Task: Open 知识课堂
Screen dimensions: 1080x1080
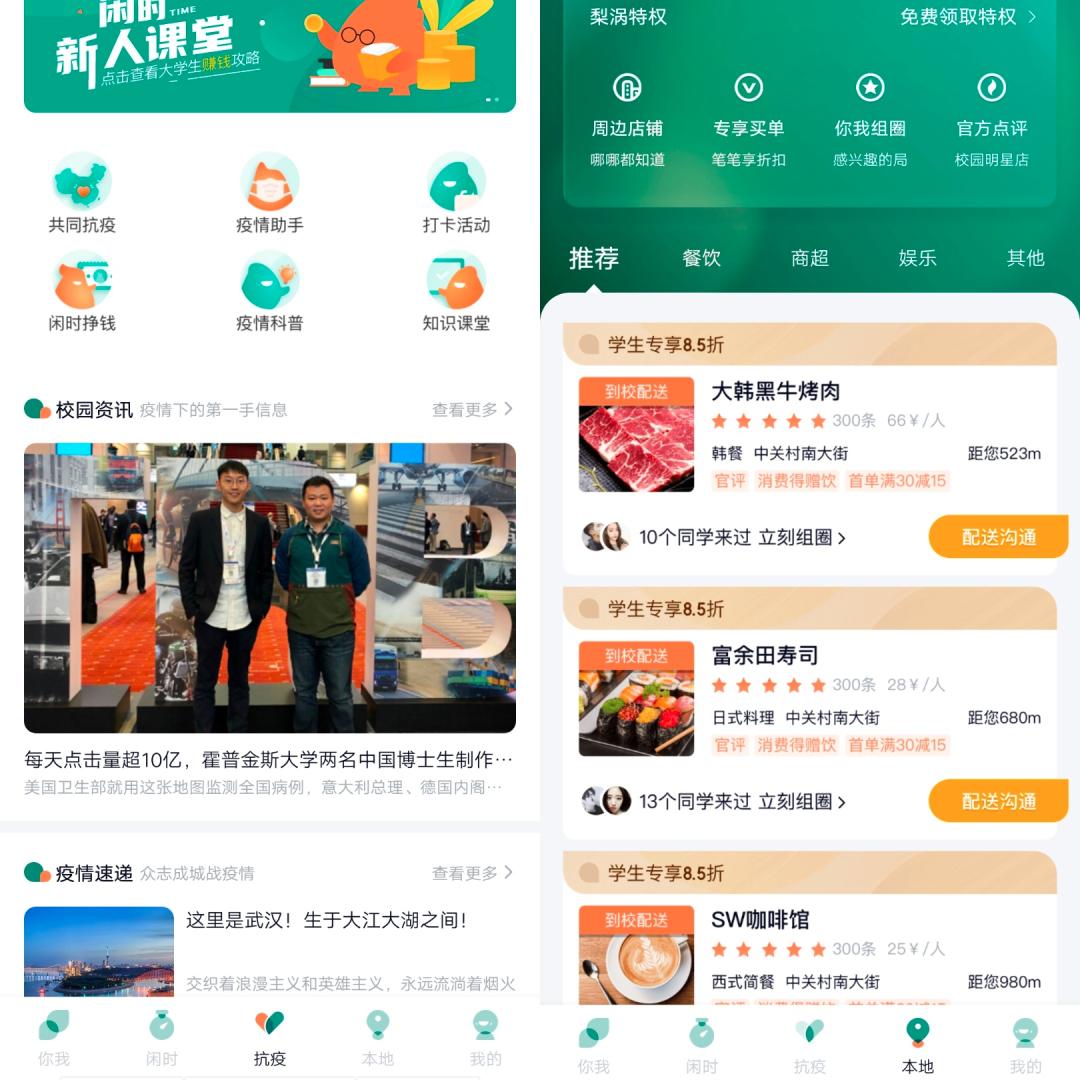Action: [x=456, y=292]
